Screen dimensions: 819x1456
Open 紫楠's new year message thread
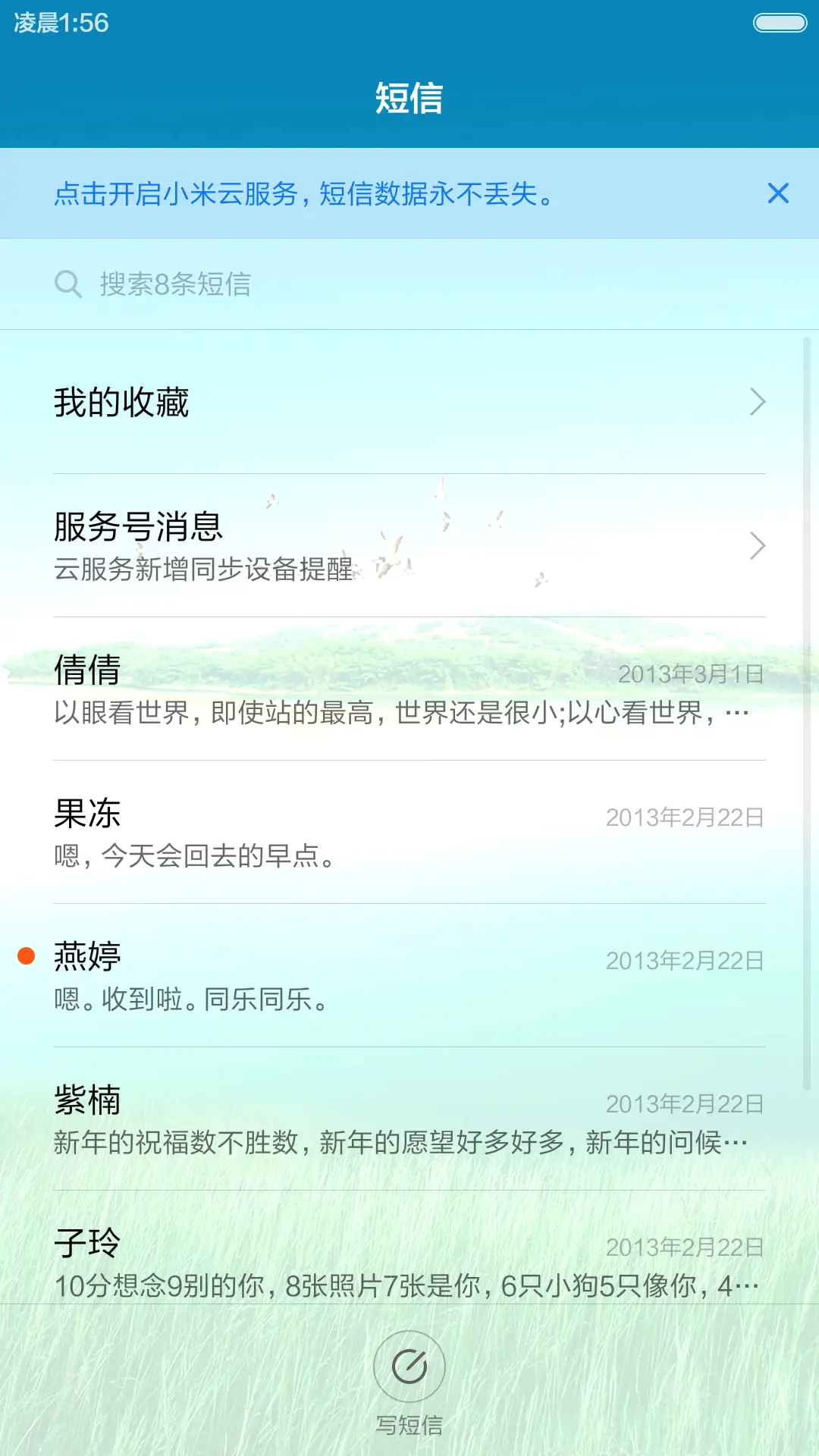coord(409,1122)
